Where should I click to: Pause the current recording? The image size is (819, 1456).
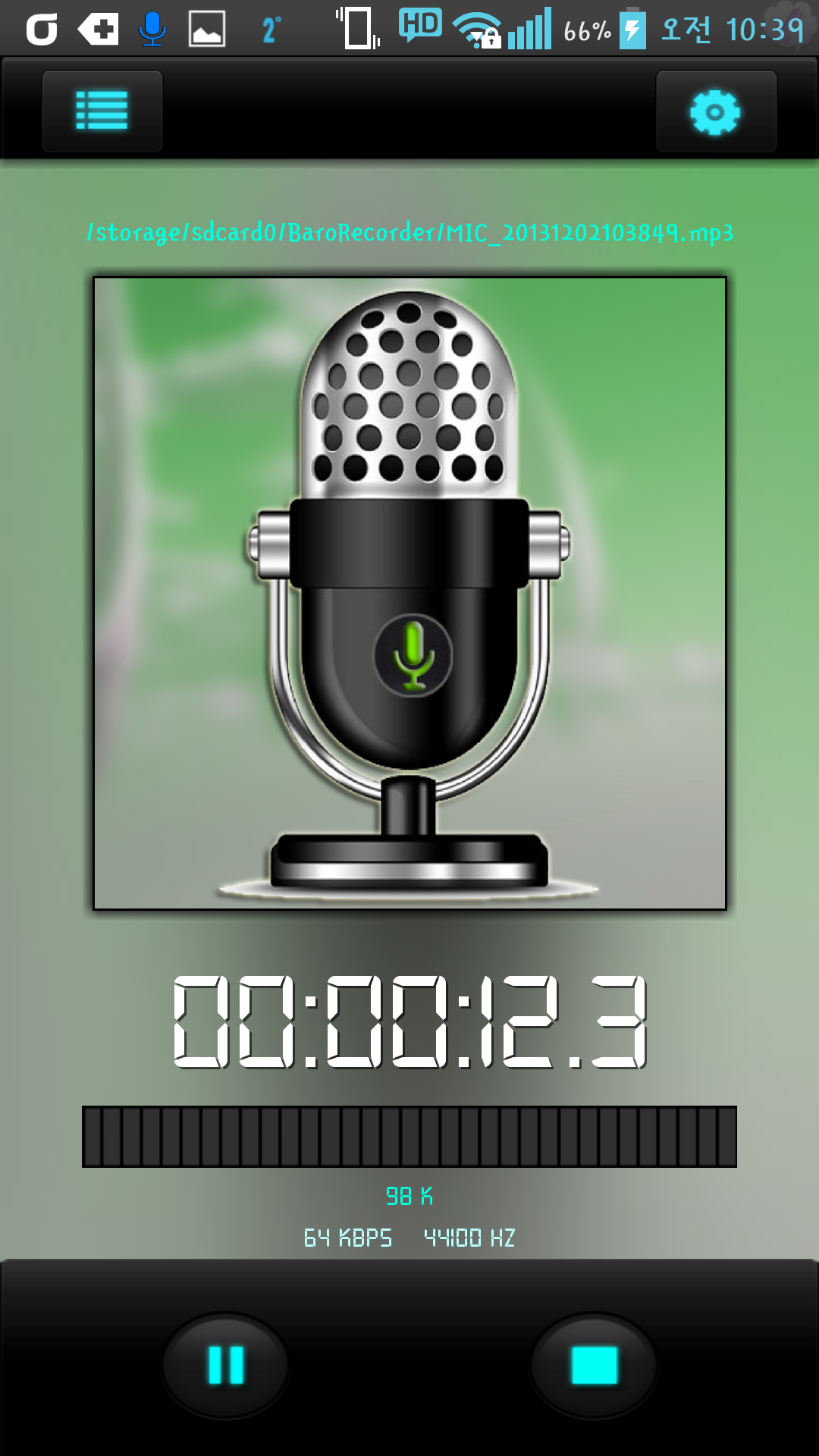[225, 1365]
